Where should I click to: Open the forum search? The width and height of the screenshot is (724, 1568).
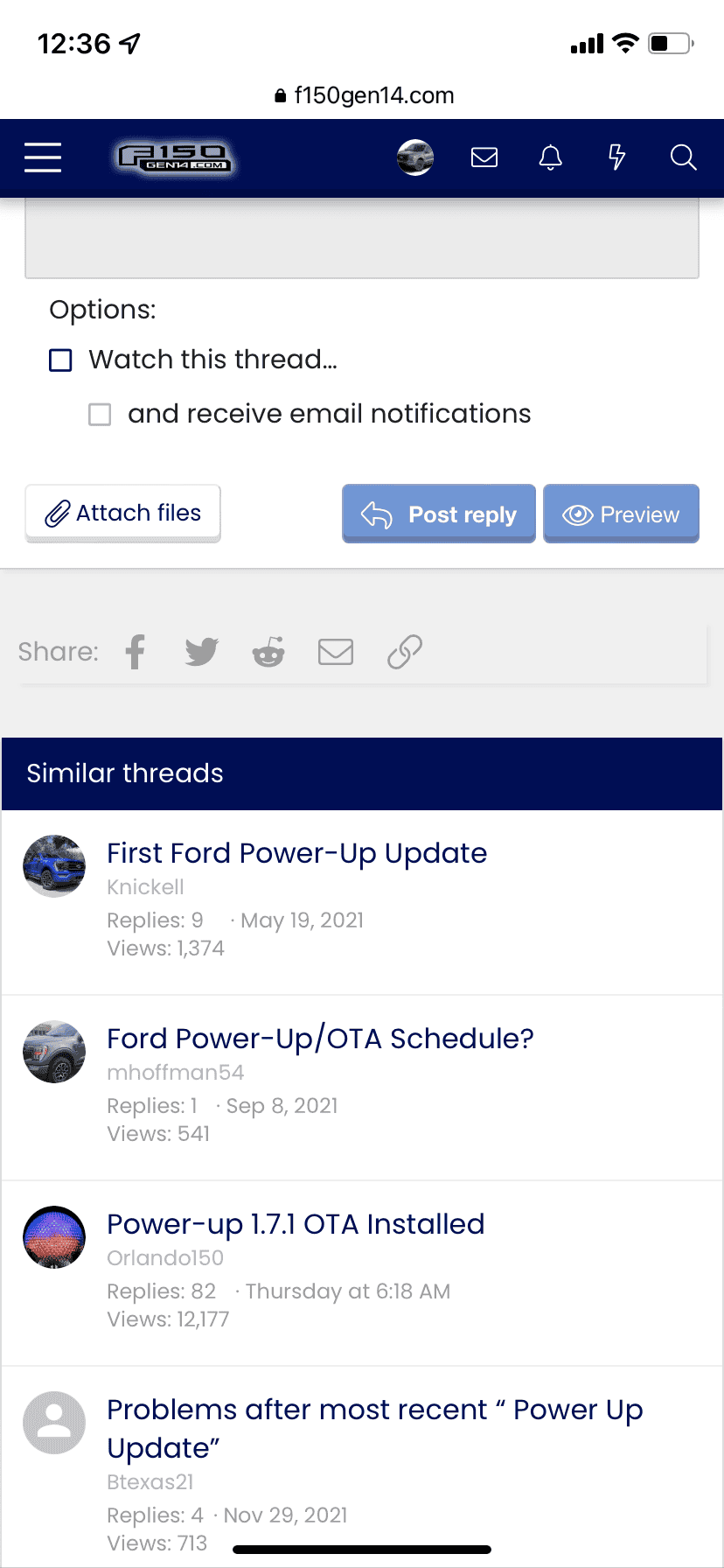tap(683, 157)
